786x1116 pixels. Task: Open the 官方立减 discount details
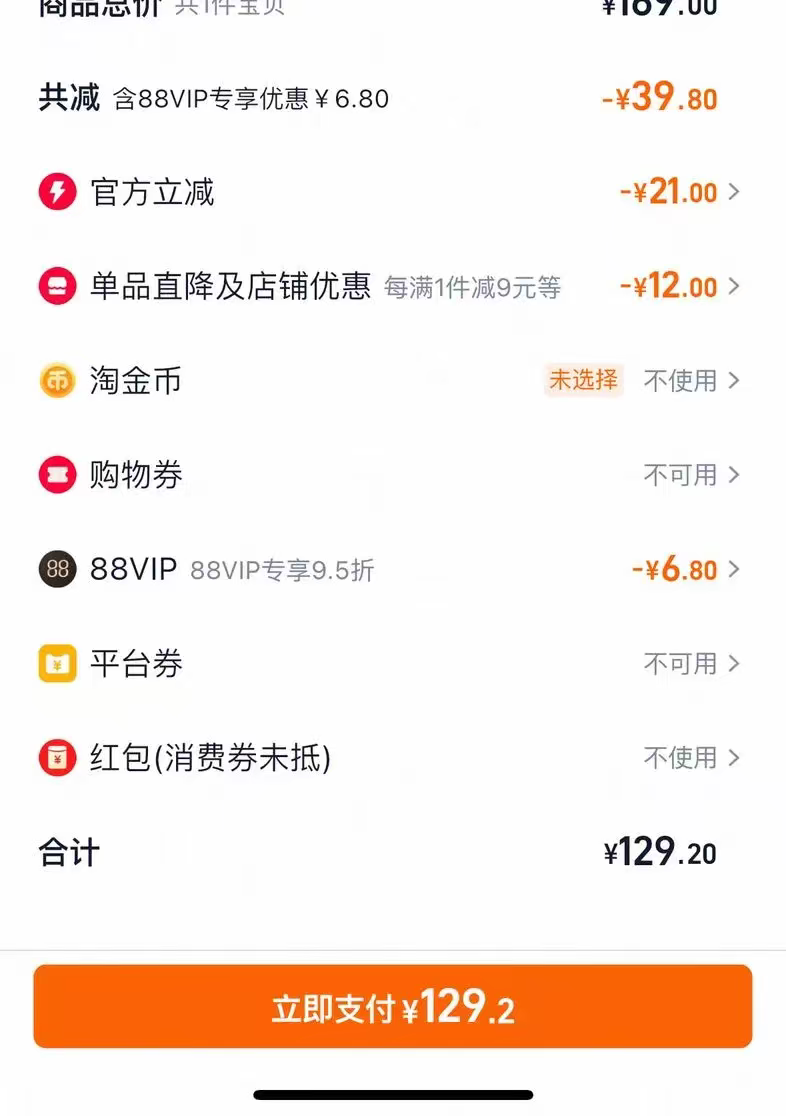[x=680, y=192]
